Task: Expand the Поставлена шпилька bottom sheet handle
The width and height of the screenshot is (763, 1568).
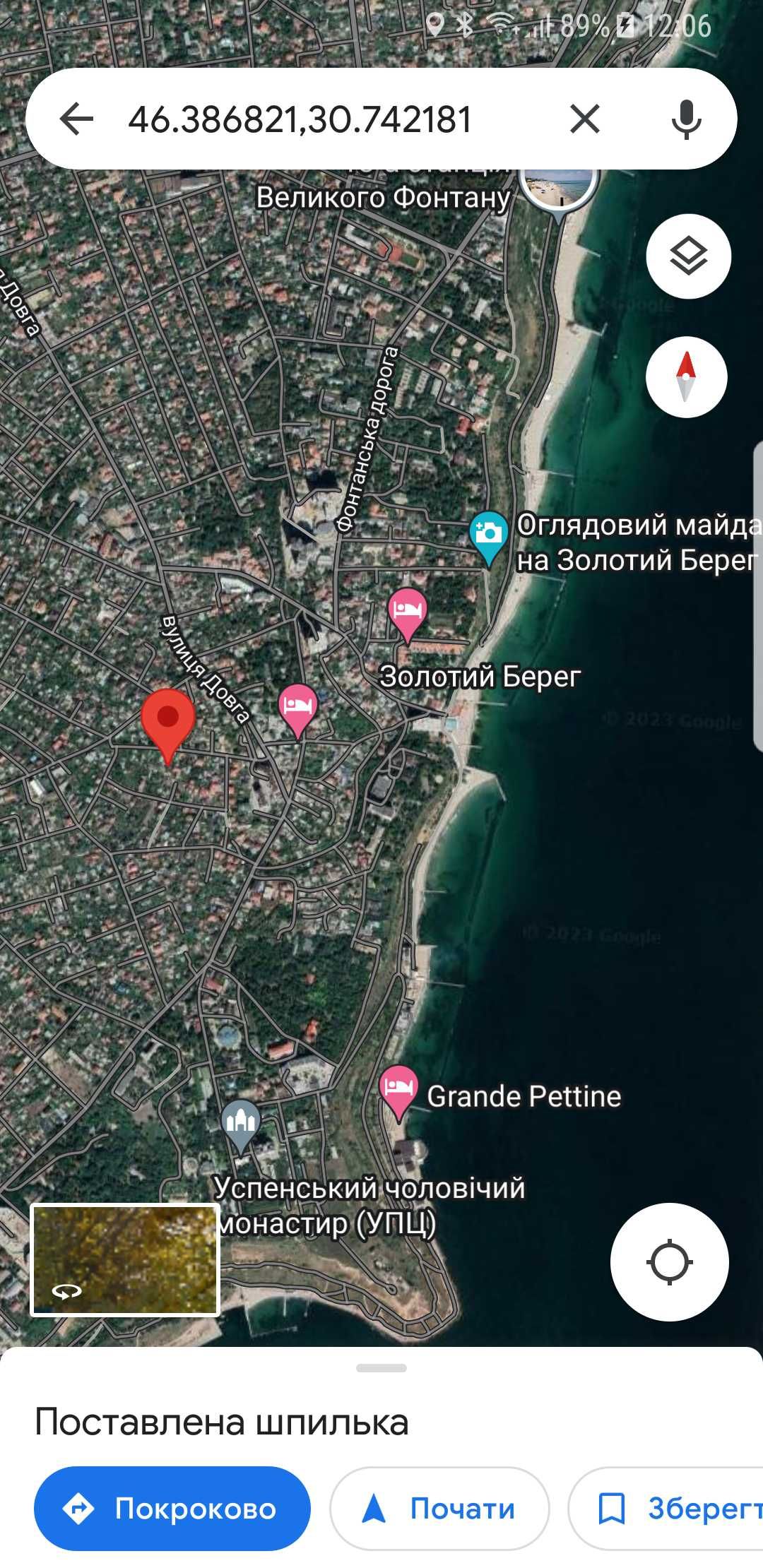Action: point(381,1368)
